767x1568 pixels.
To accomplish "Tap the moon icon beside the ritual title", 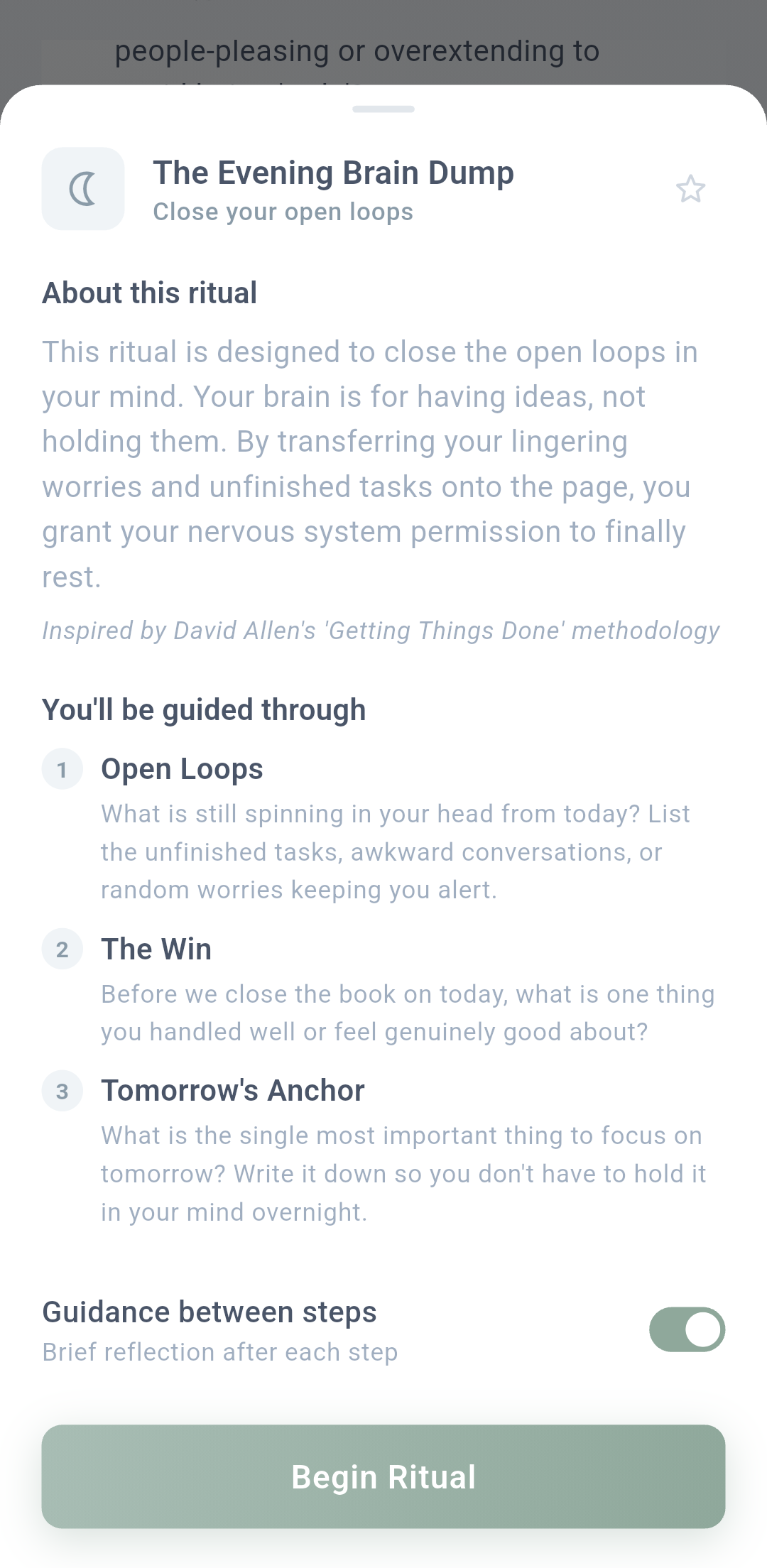I will click(82, 188).
